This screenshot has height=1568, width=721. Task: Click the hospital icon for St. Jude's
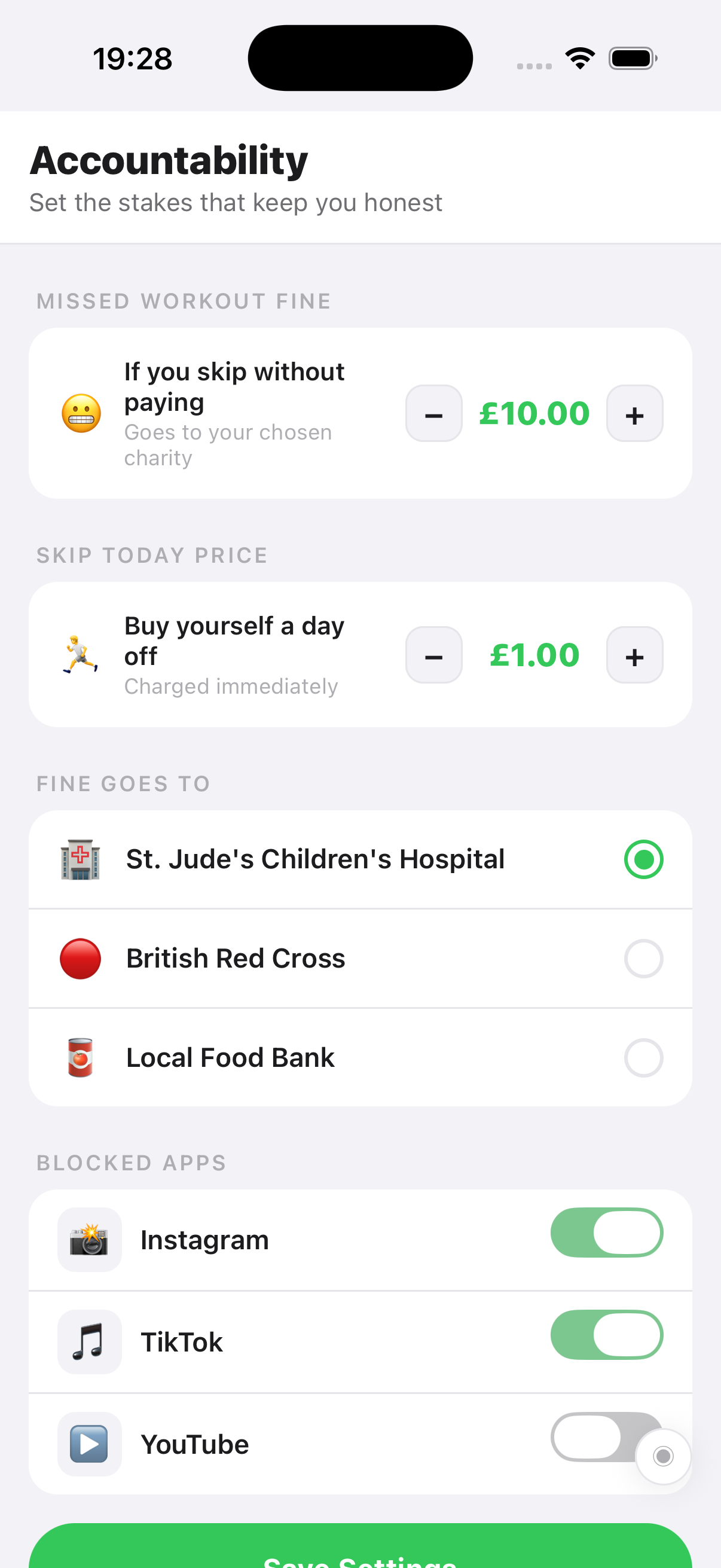tap(81, 859)
